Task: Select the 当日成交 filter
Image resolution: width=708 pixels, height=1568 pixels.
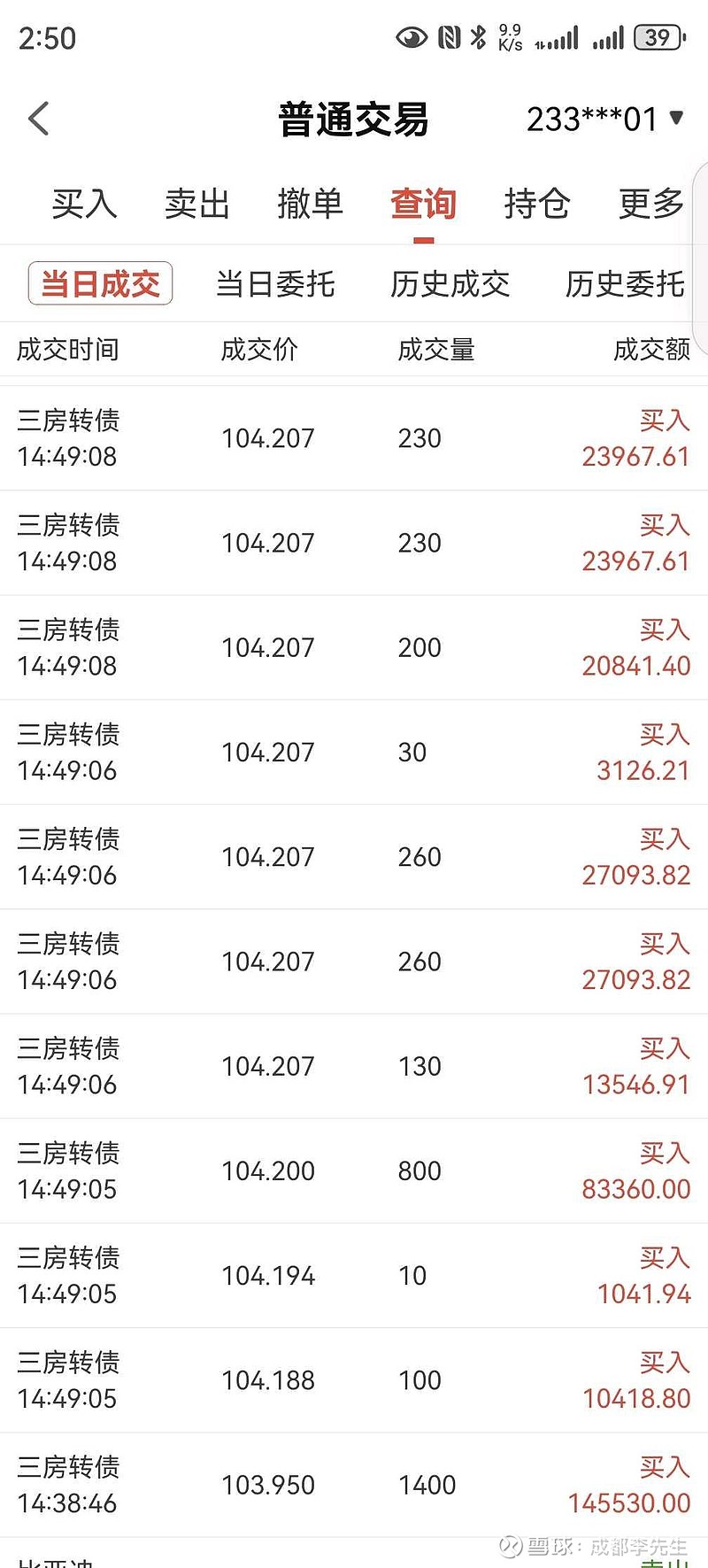Action: (100, 284)
